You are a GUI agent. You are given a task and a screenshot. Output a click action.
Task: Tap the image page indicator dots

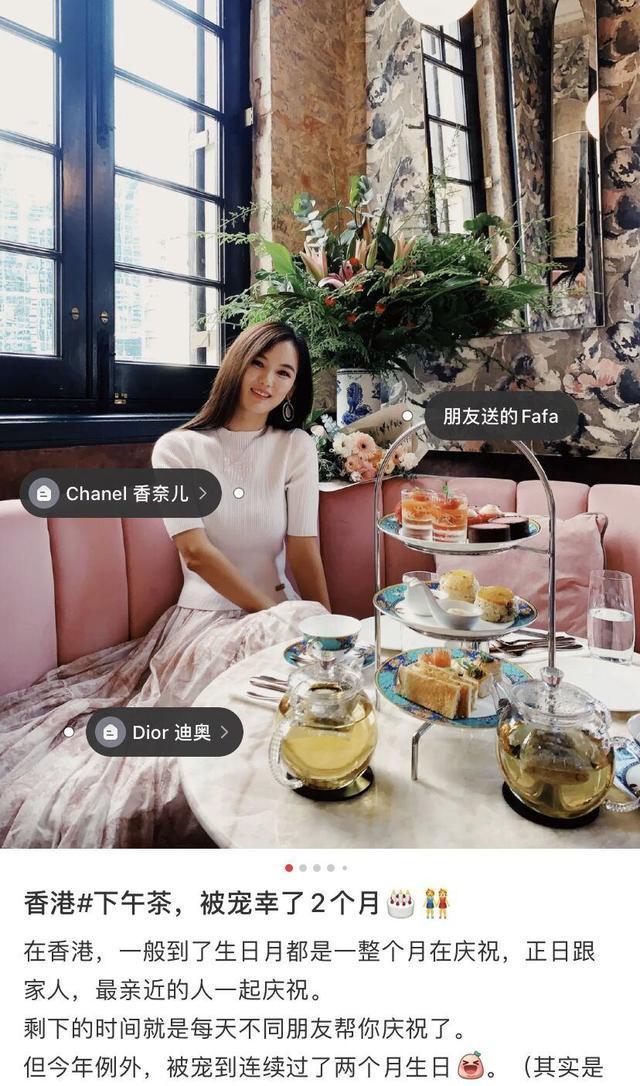tap(316, 868)
